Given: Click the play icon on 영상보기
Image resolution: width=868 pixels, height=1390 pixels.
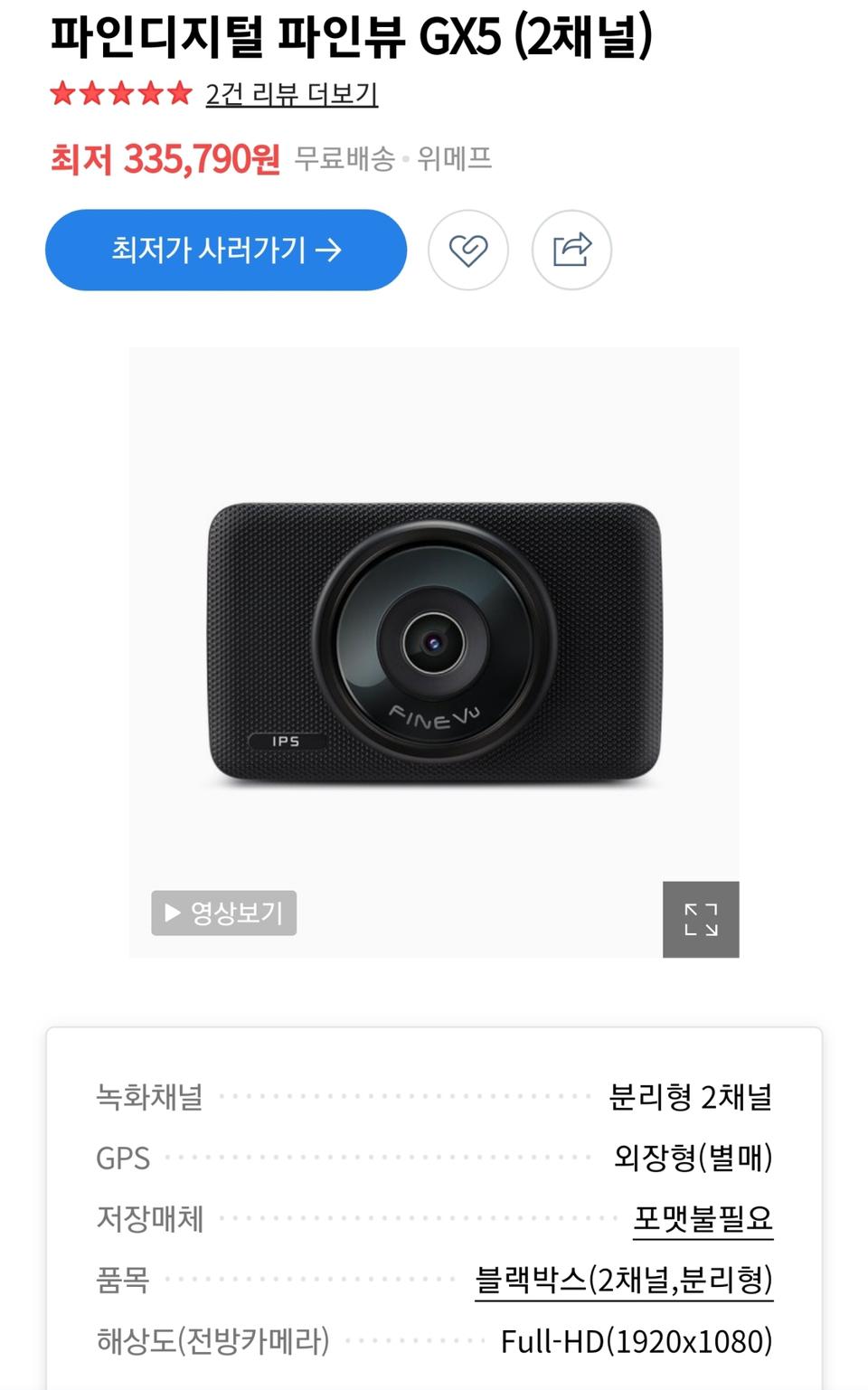Looking at the screenshot, I should click(x=172, y=913).
